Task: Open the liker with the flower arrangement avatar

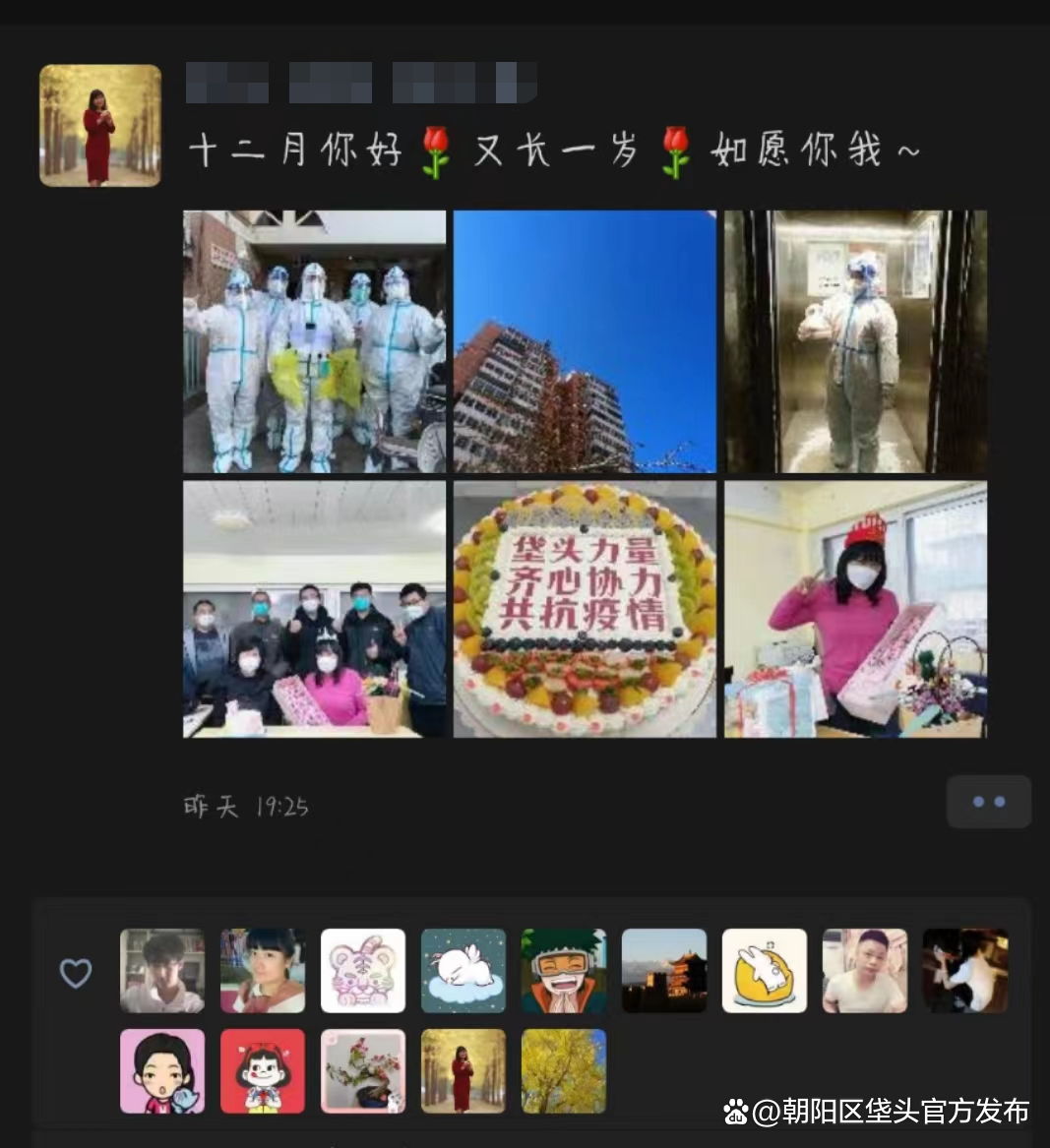Action: tap(363, 1071)
